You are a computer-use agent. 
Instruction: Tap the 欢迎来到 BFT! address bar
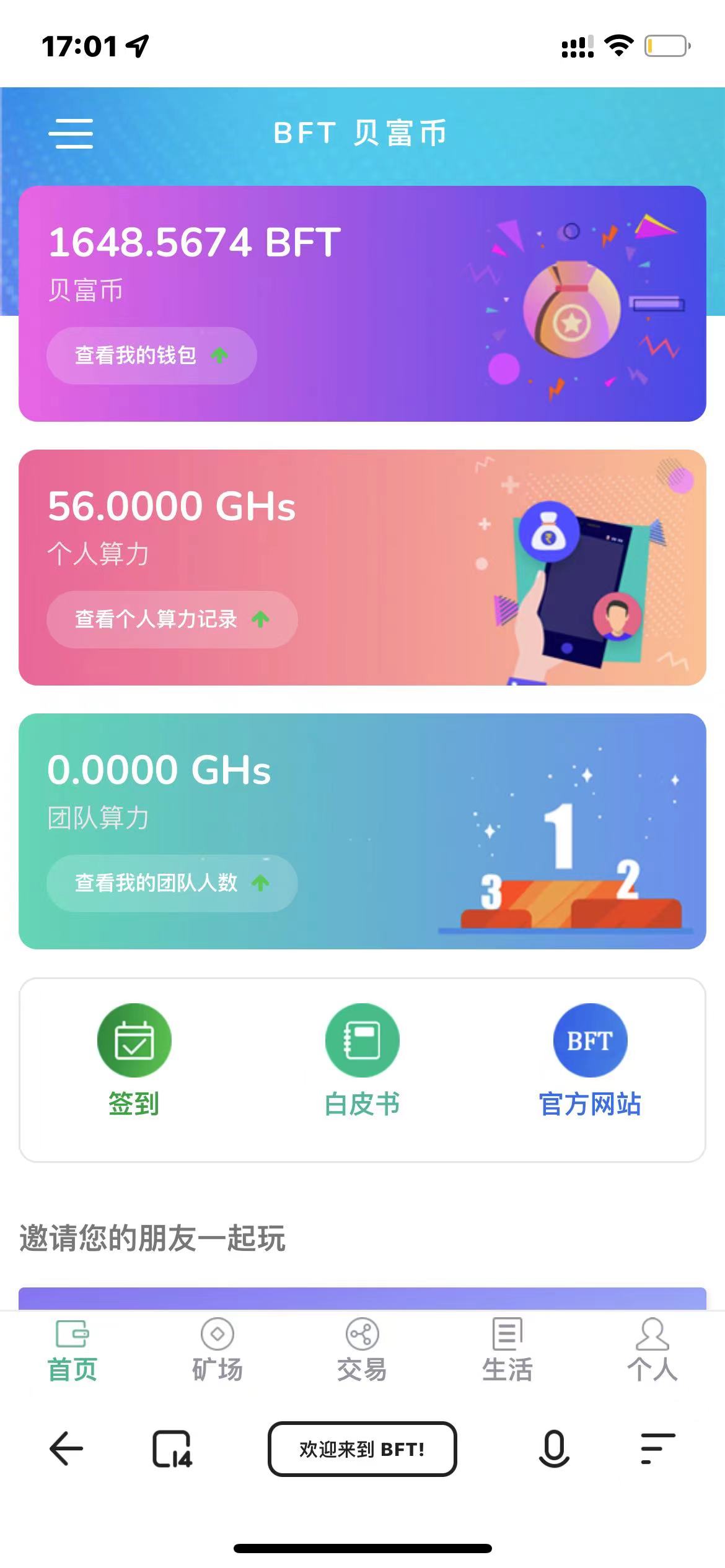pyautogui.click(x=362, y=1449)
